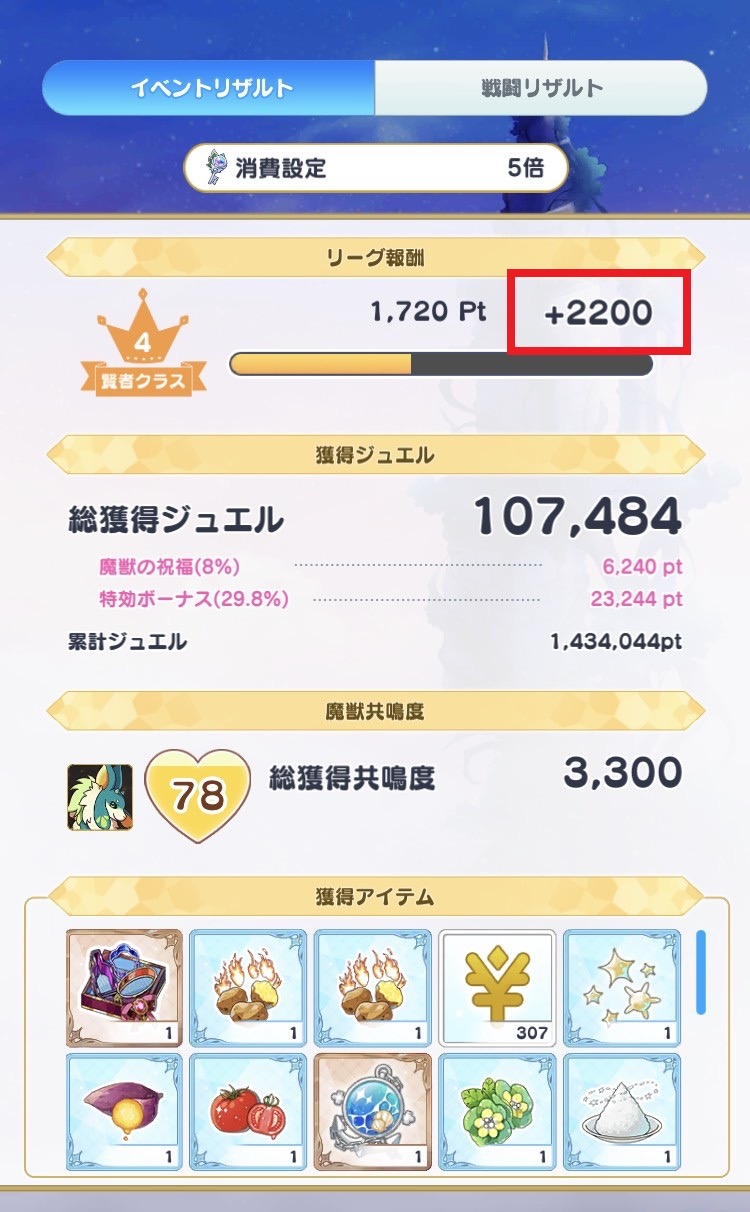View the gold coin item showing 307
The height and width of the screenshot is (1212, 750).
pyautogui.click(x=497, y=988)
